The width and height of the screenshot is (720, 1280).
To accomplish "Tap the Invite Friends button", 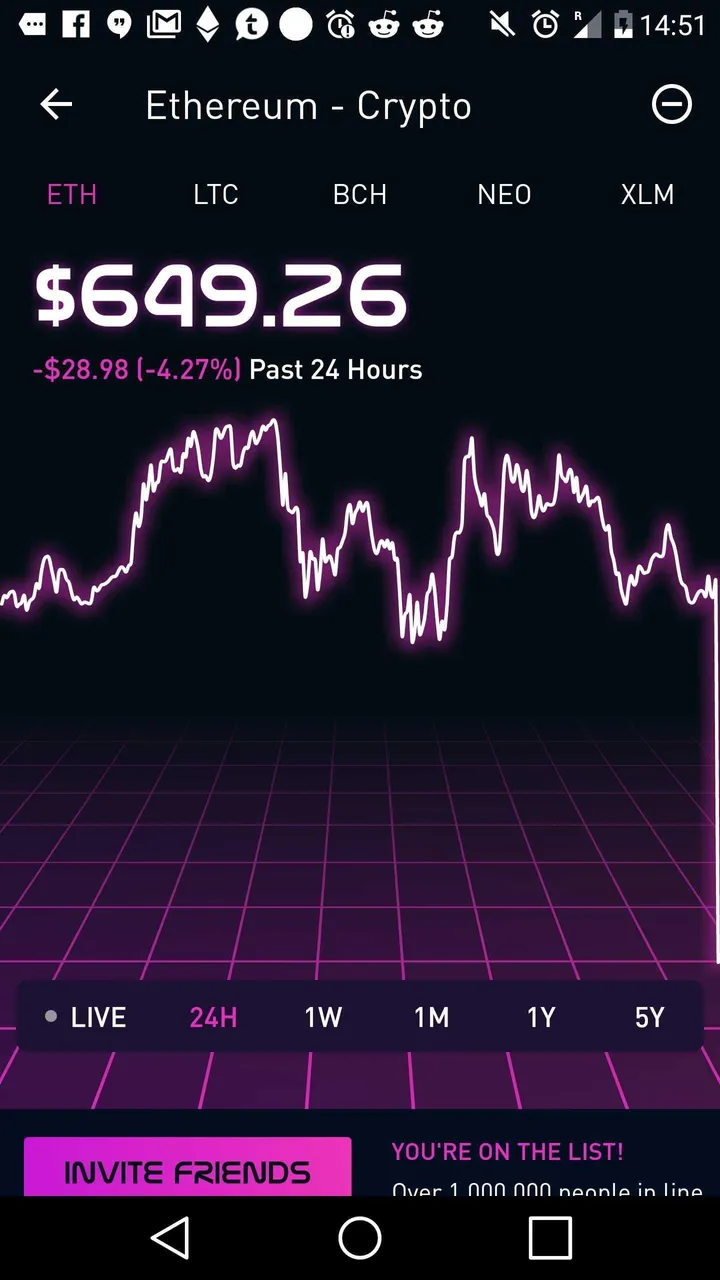I will click(x=187, y=1168).
